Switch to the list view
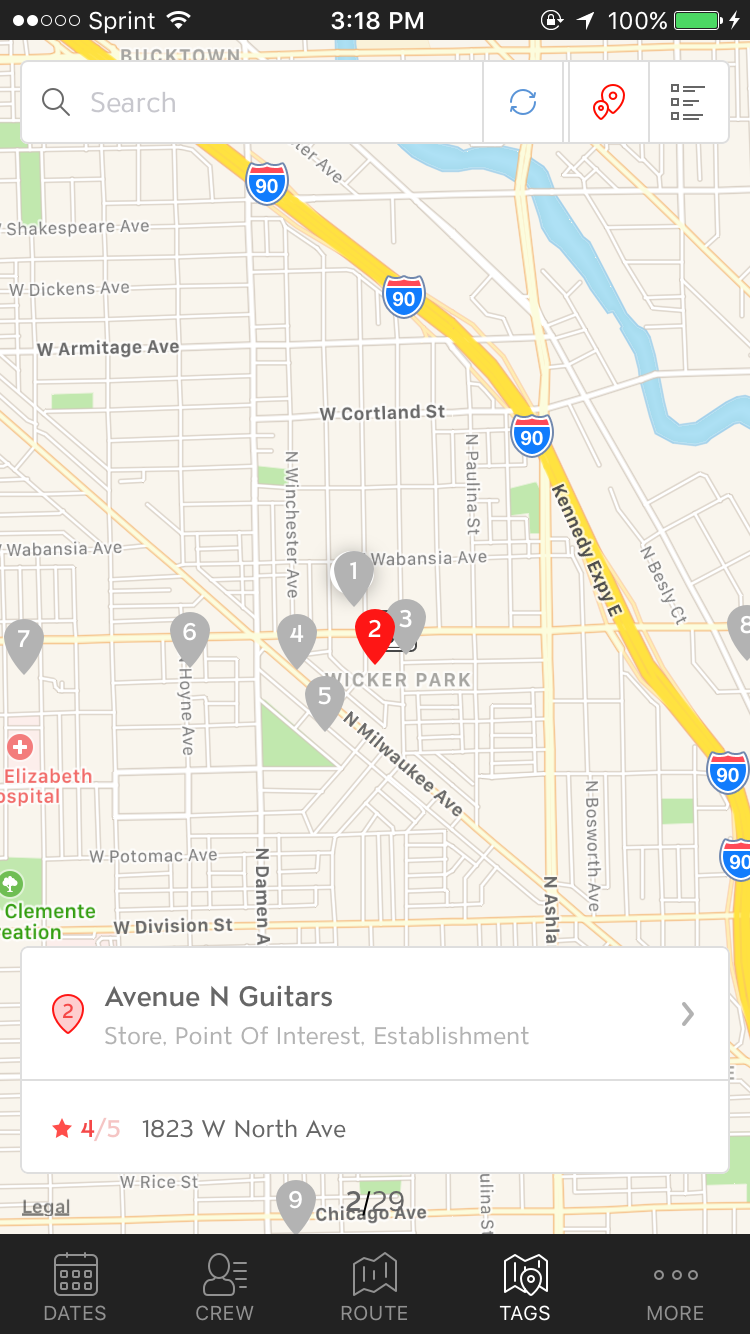750x1334 pixels. (688, 102)
